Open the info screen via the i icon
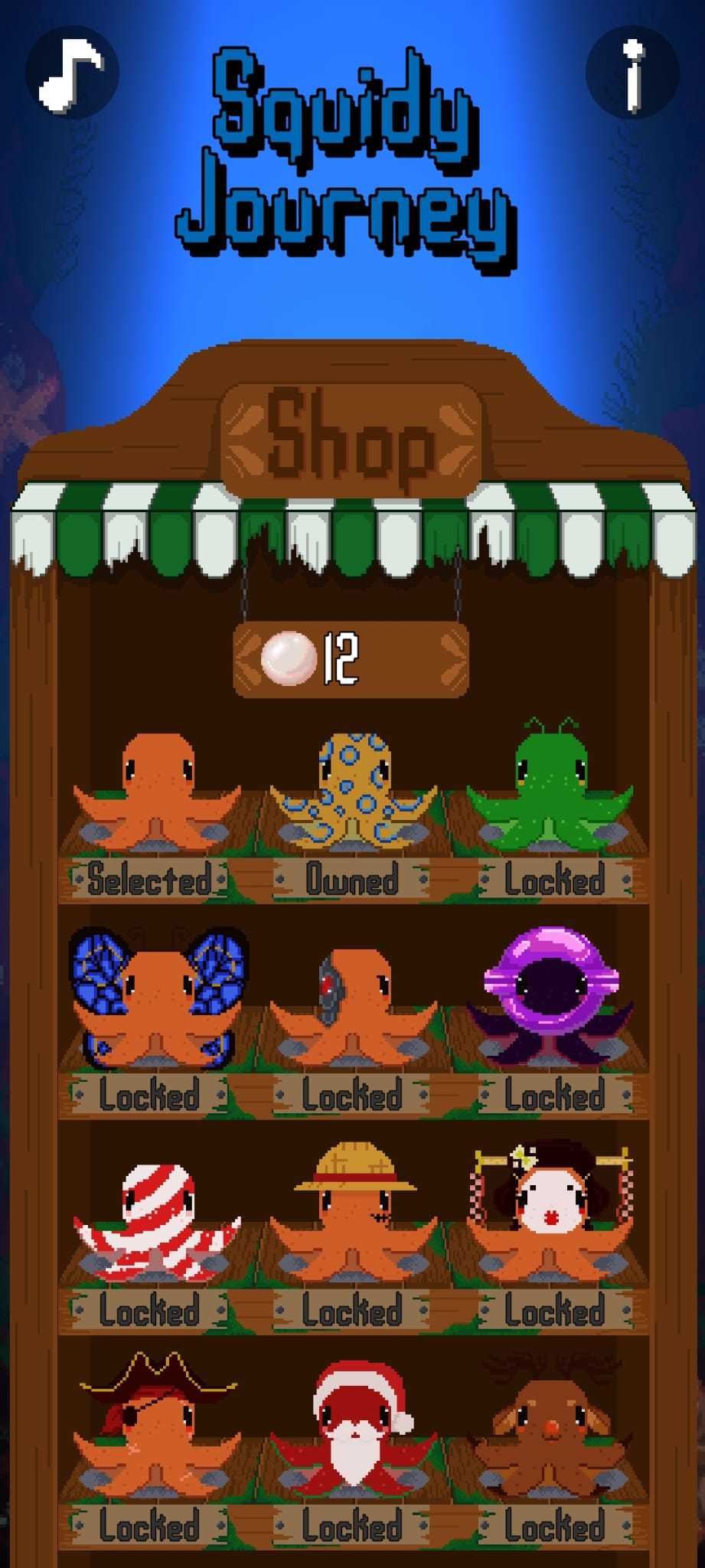Viewport: 705px width, 1568px height. [x=632, y=73]
